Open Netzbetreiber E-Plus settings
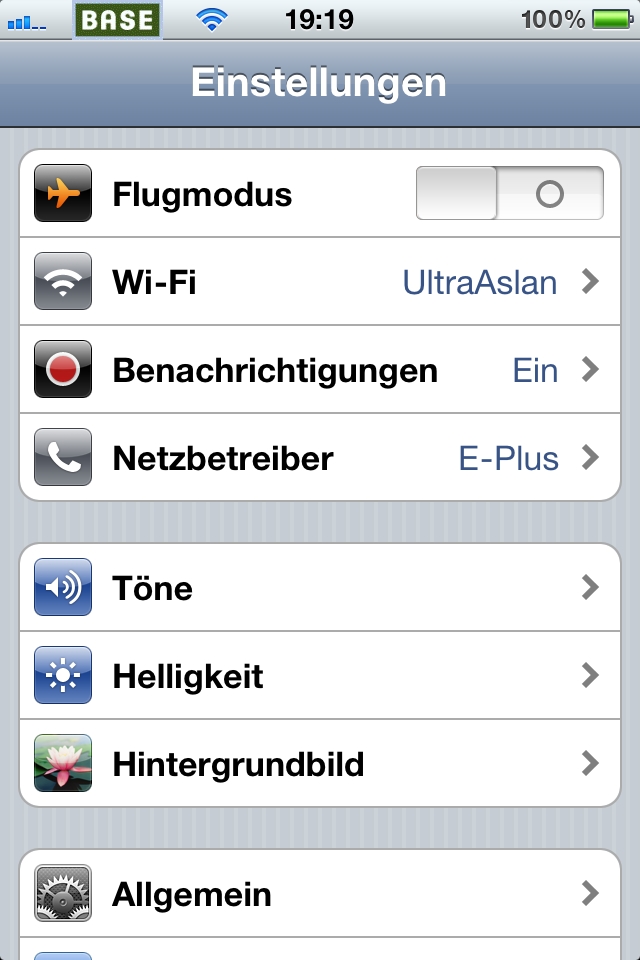The image size is (640, 960). 320,458
